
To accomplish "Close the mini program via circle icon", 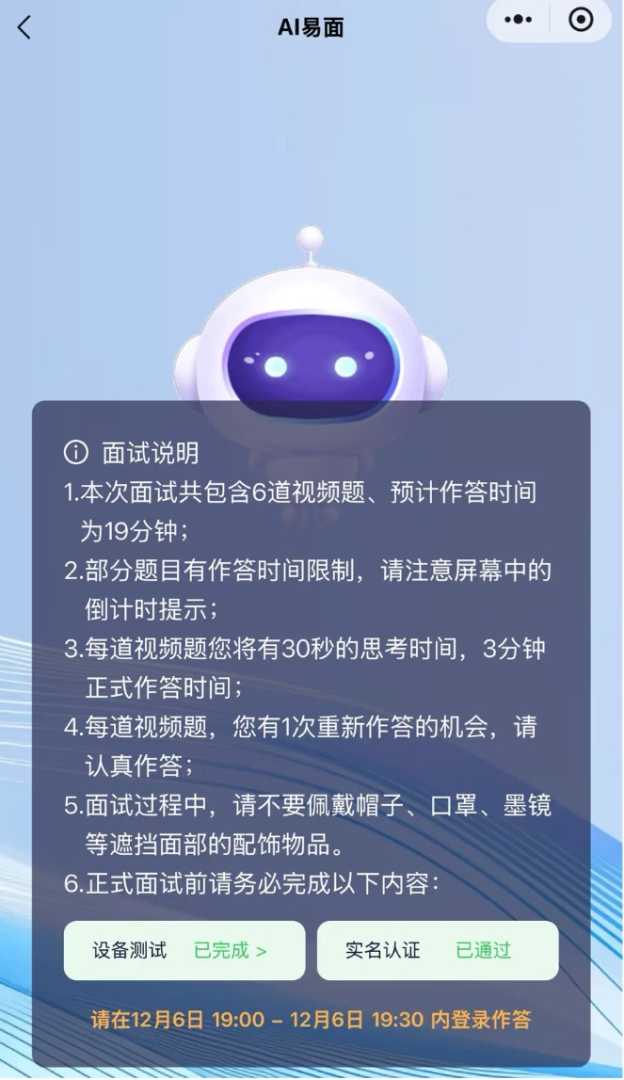I will pos(580,20).
